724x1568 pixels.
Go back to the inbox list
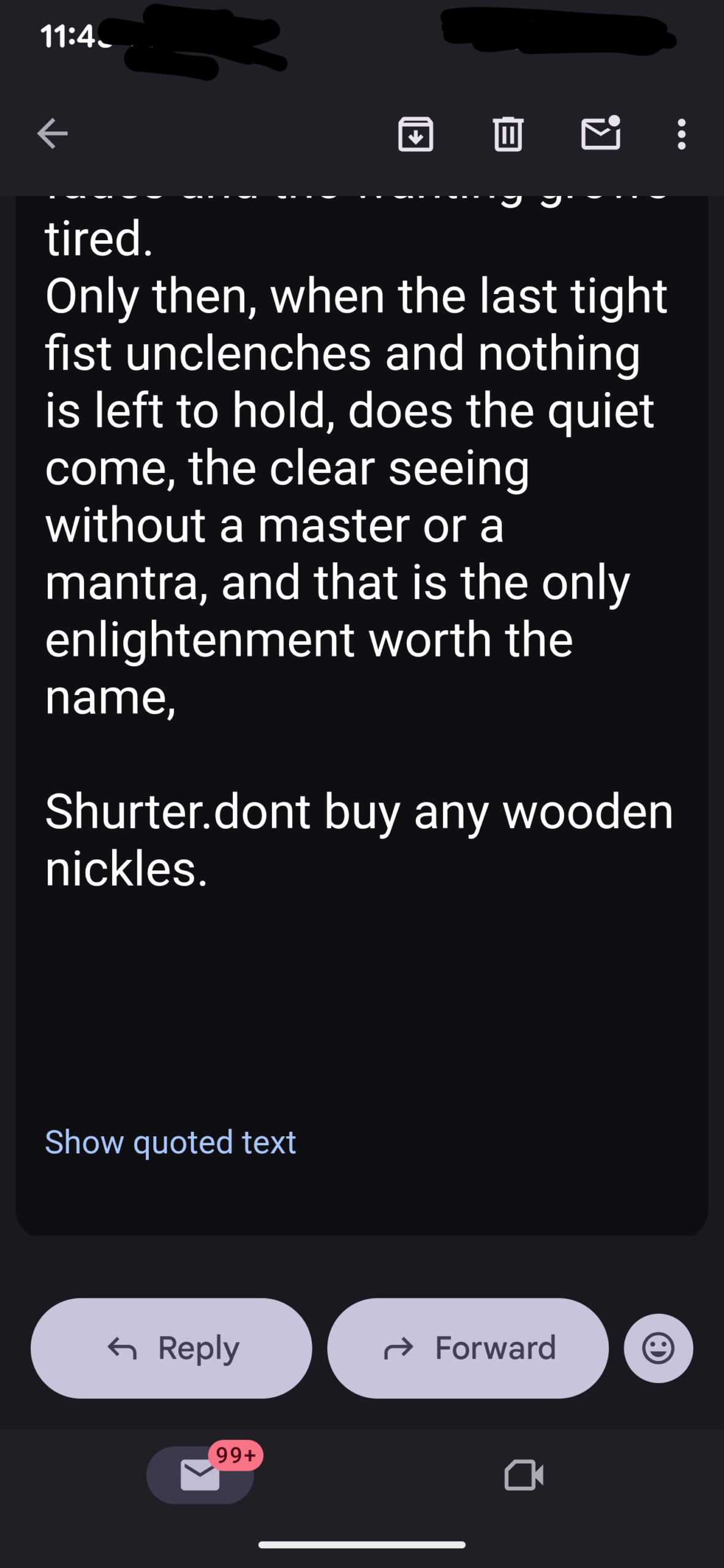tap(52, 134)
